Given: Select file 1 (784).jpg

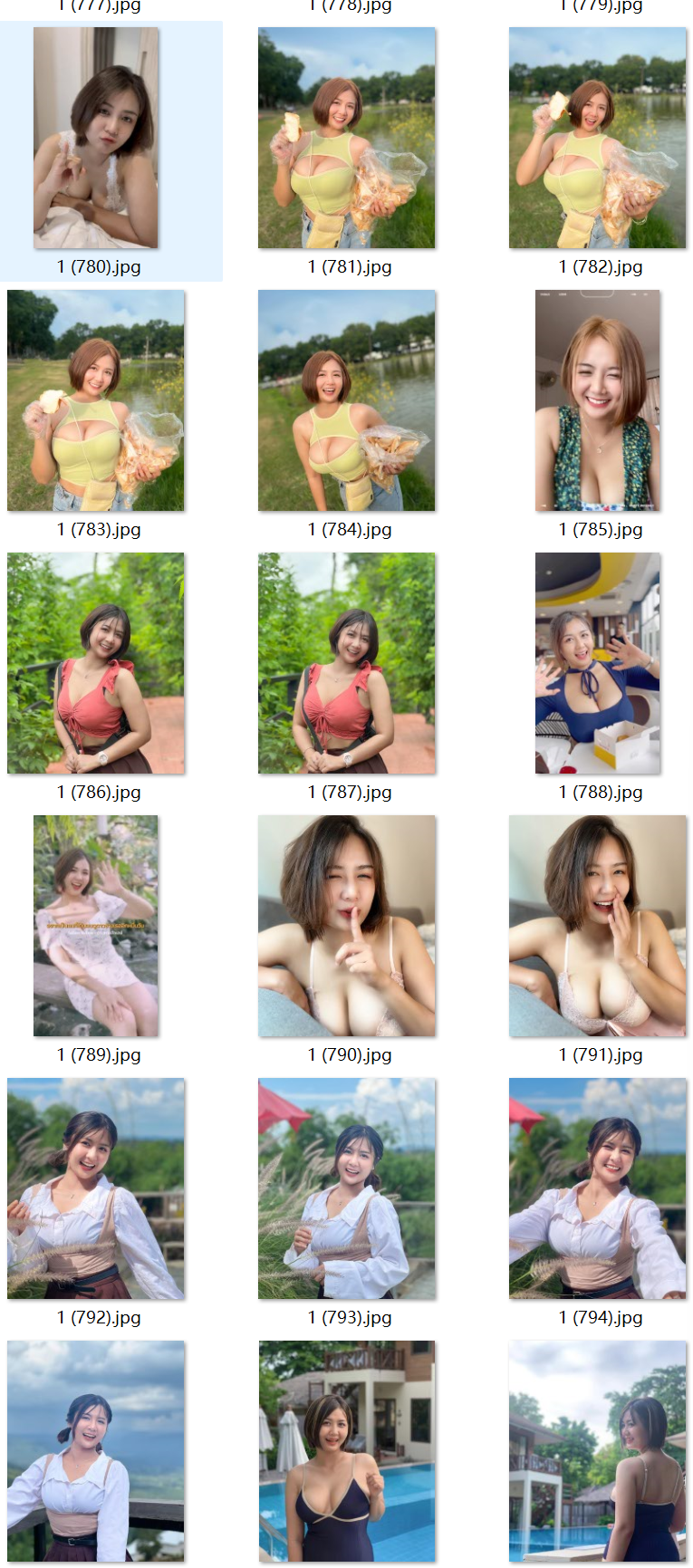Looking at the screenshot, I should [x=346, y=400].
